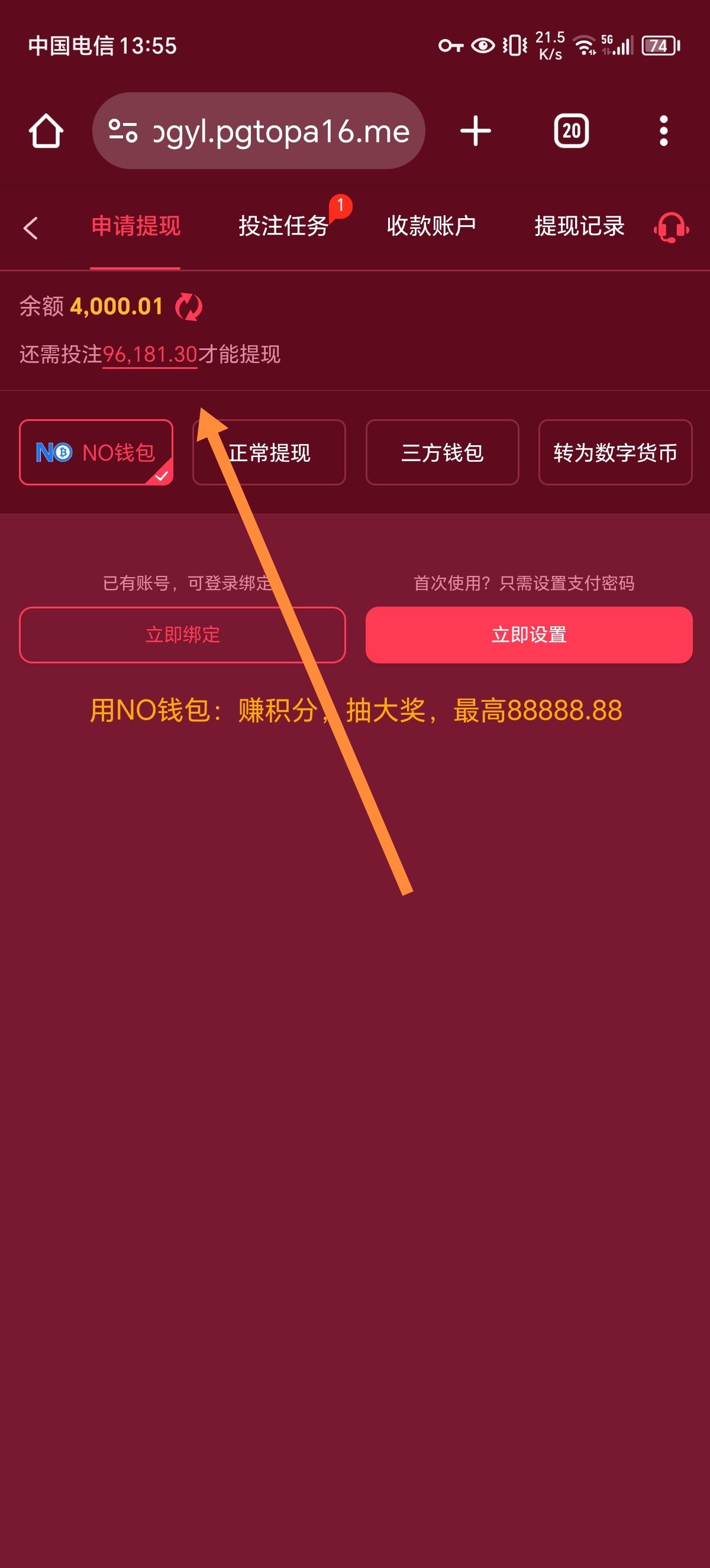Tap the 立即绑定 button
The image size is (710, 1568).
182,634
